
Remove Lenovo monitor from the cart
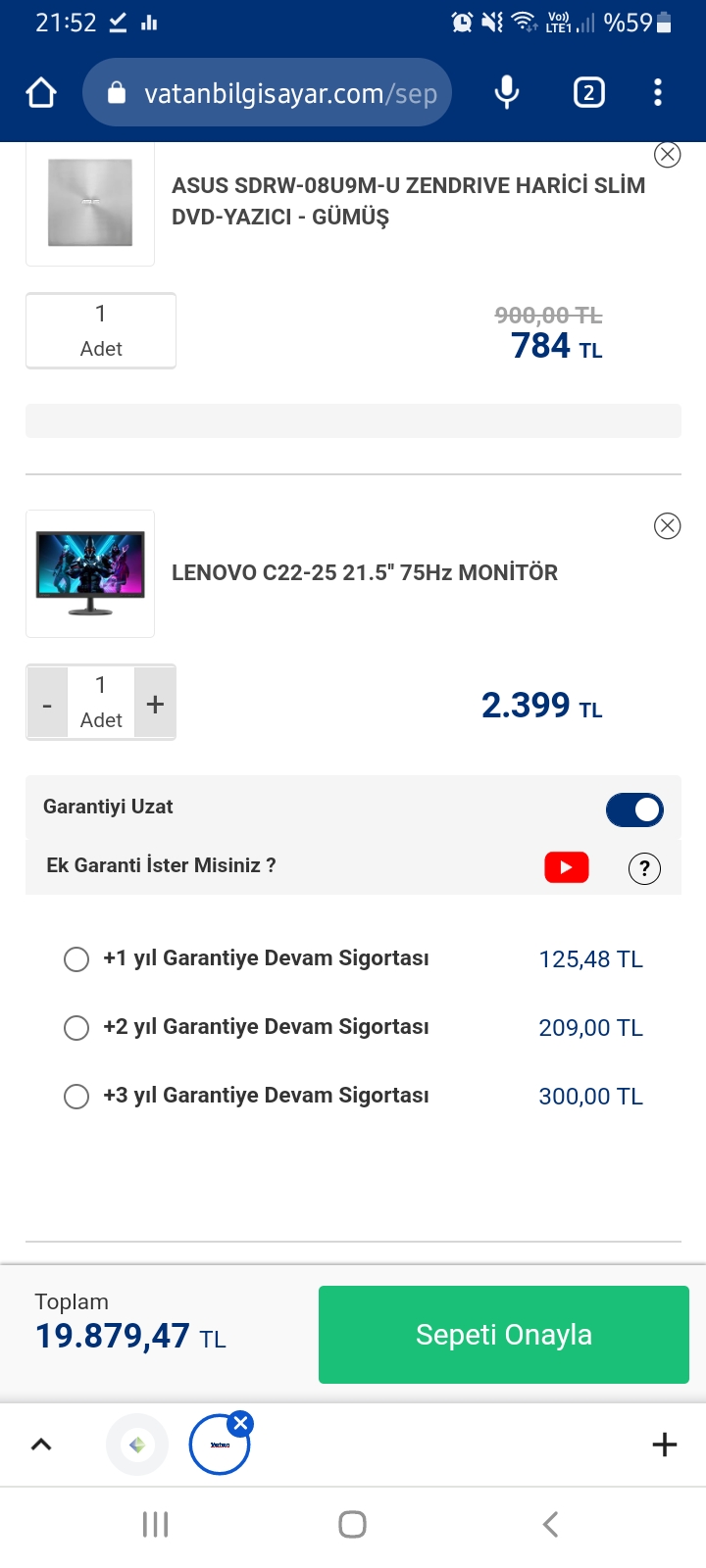(668, 526)
